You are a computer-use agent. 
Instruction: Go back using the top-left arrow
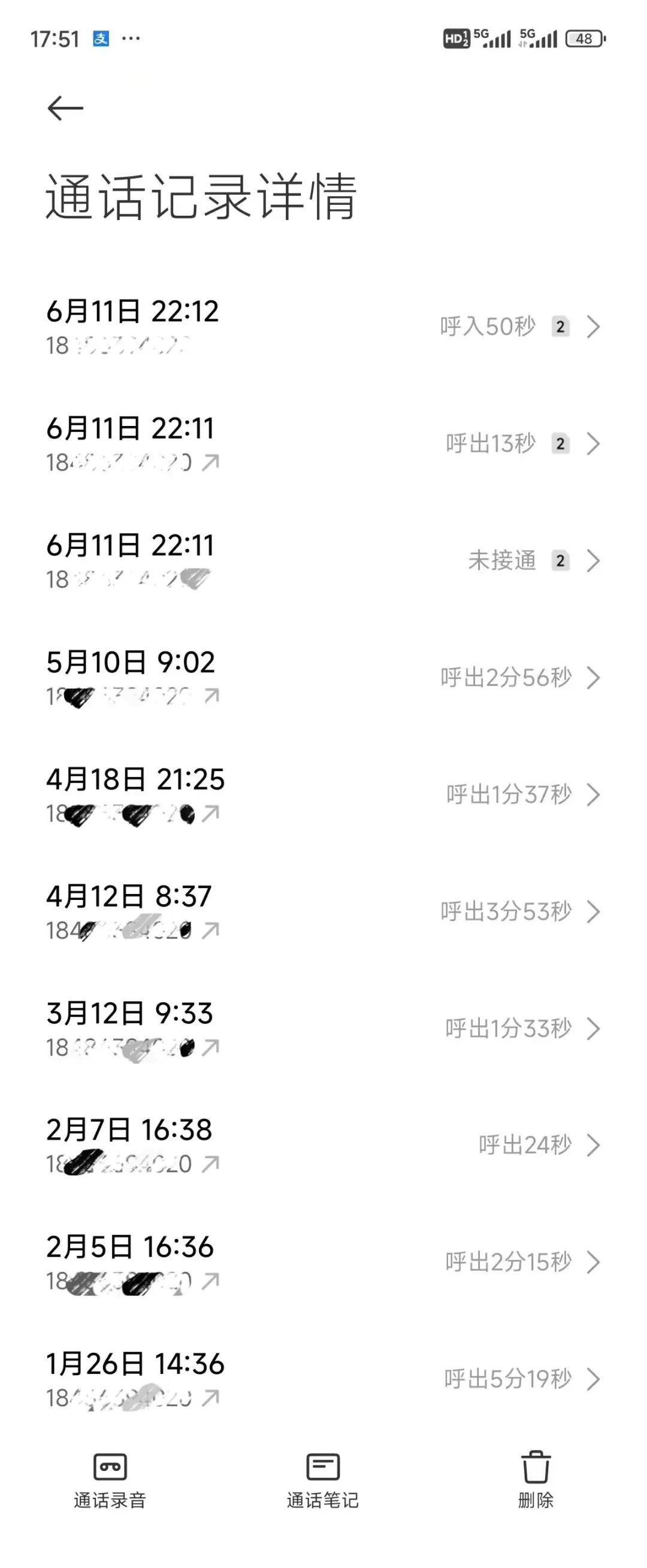pyautogui.click(x=65, y=108)
